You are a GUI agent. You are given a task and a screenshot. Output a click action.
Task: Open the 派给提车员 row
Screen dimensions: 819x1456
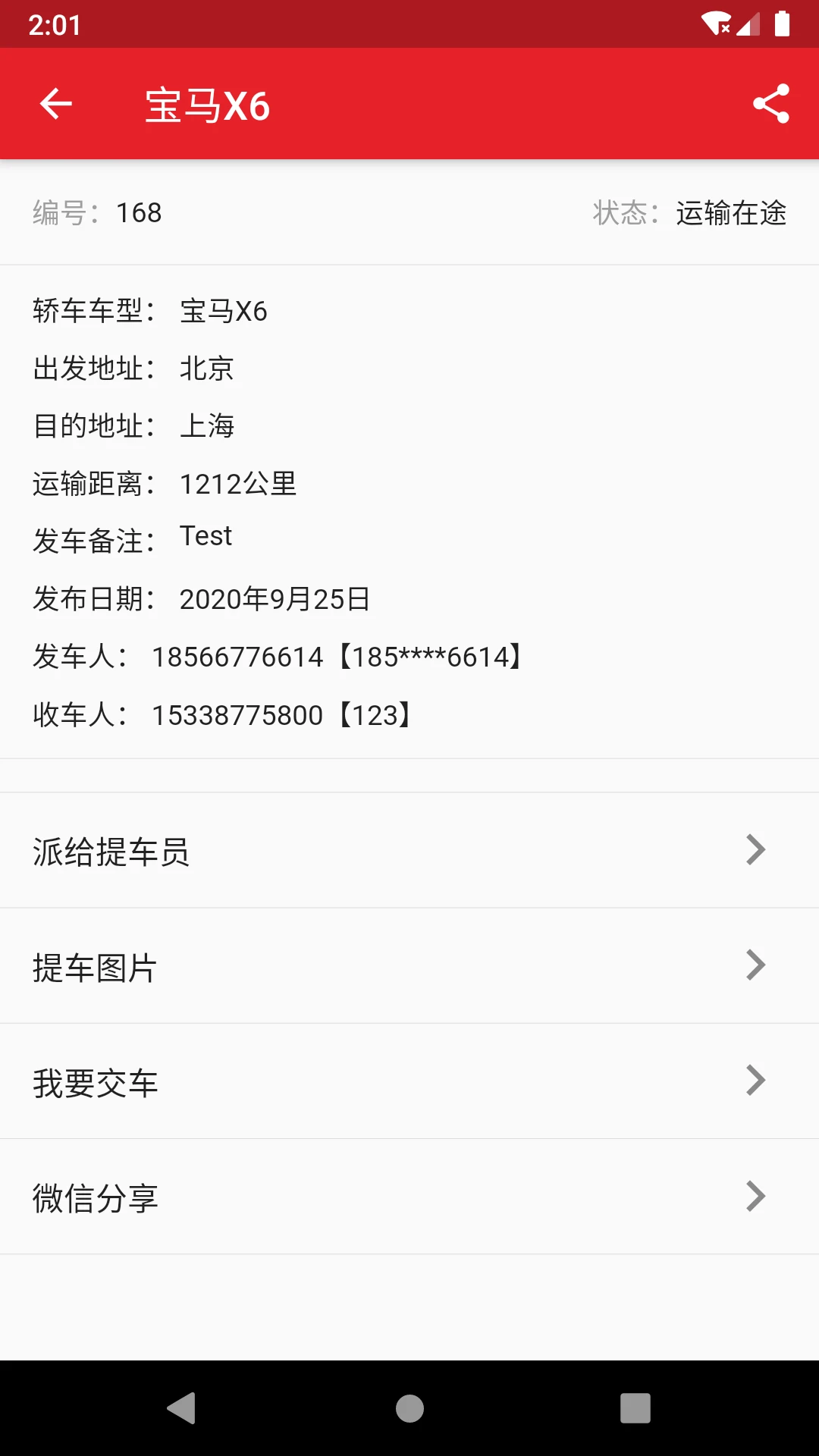409,850
